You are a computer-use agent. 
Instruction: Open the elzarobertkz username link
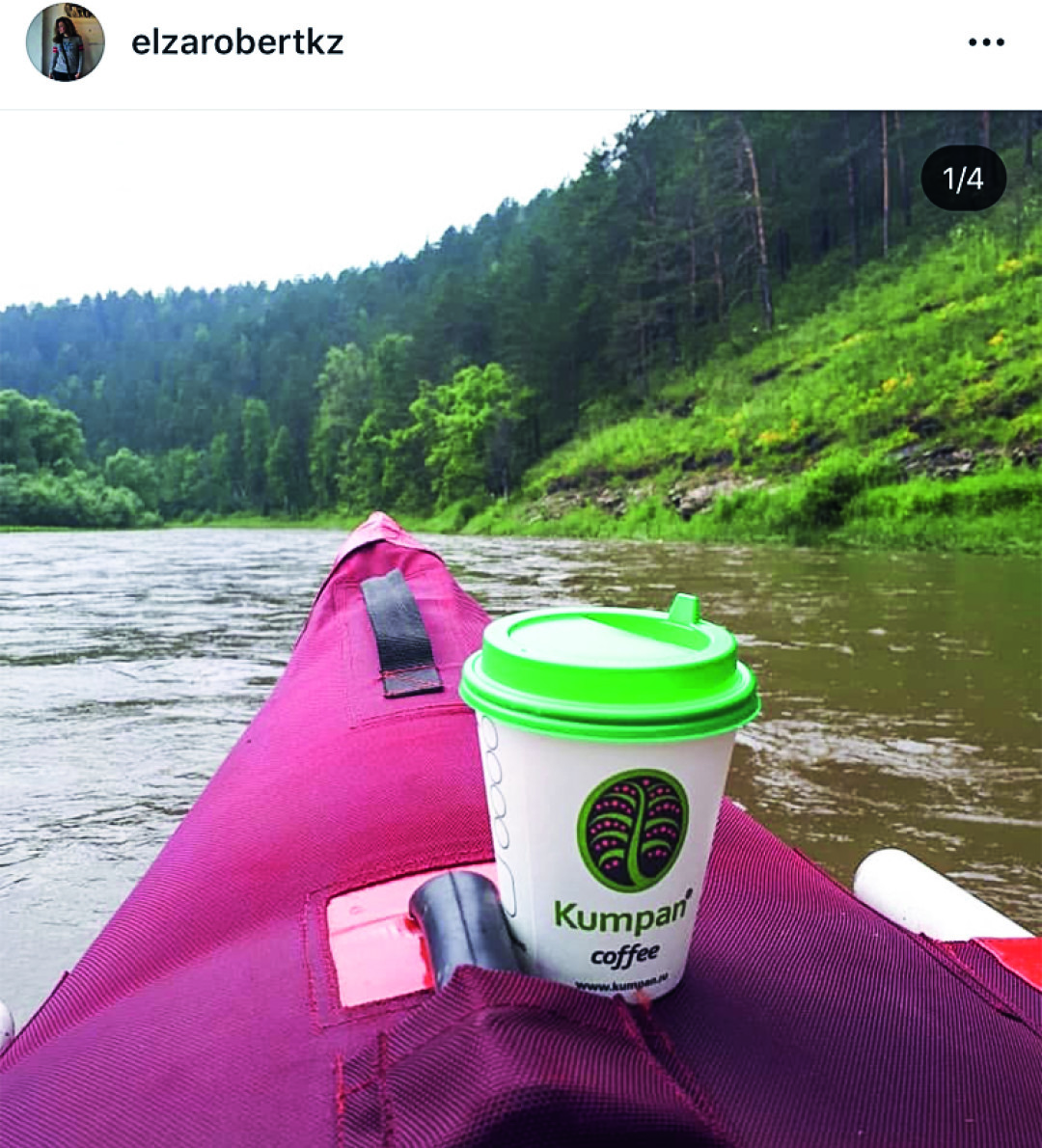point(237,42)
